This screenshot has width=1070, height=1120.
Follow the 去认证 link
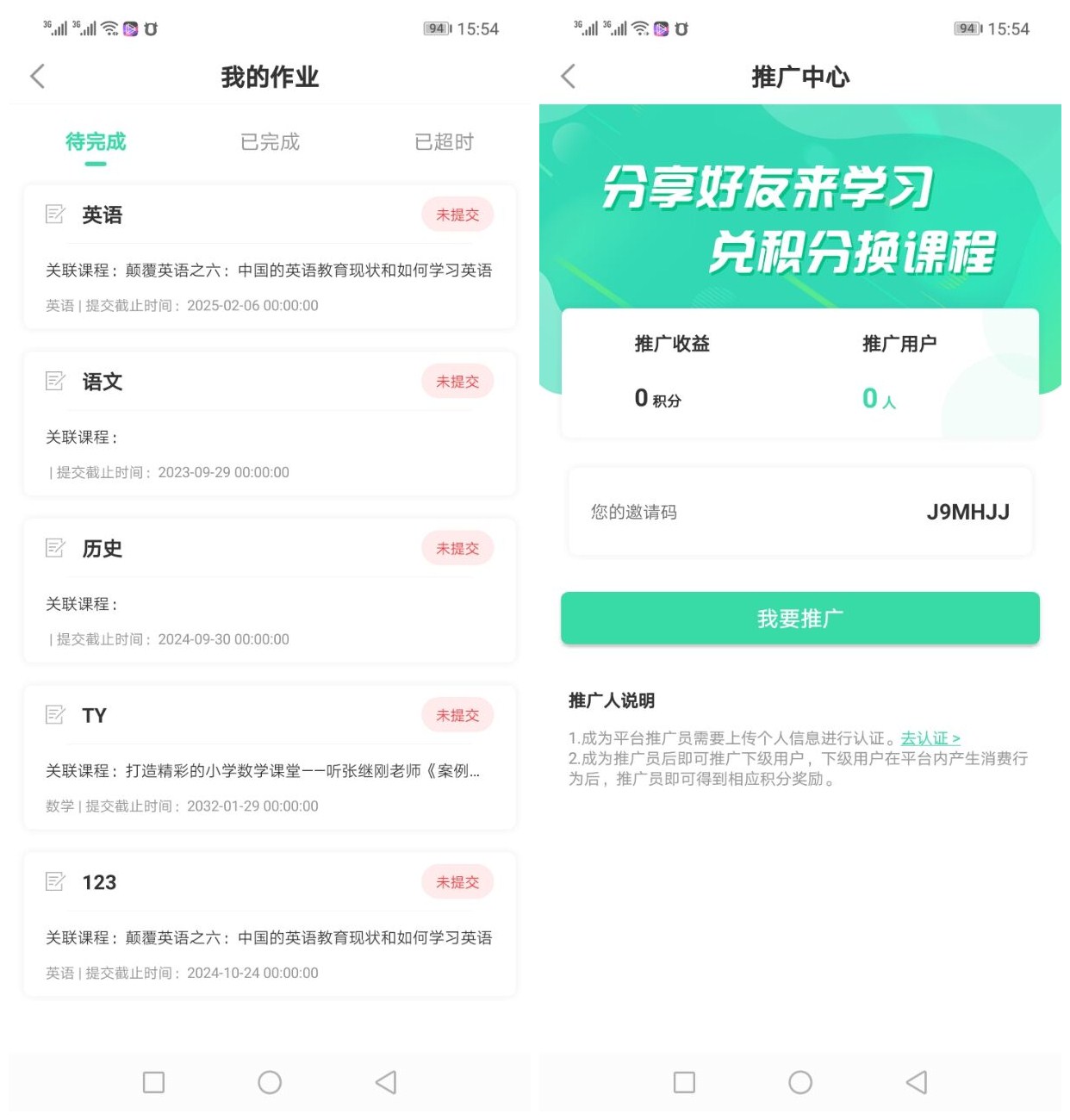pyautogui.click(x=930, y=738)
